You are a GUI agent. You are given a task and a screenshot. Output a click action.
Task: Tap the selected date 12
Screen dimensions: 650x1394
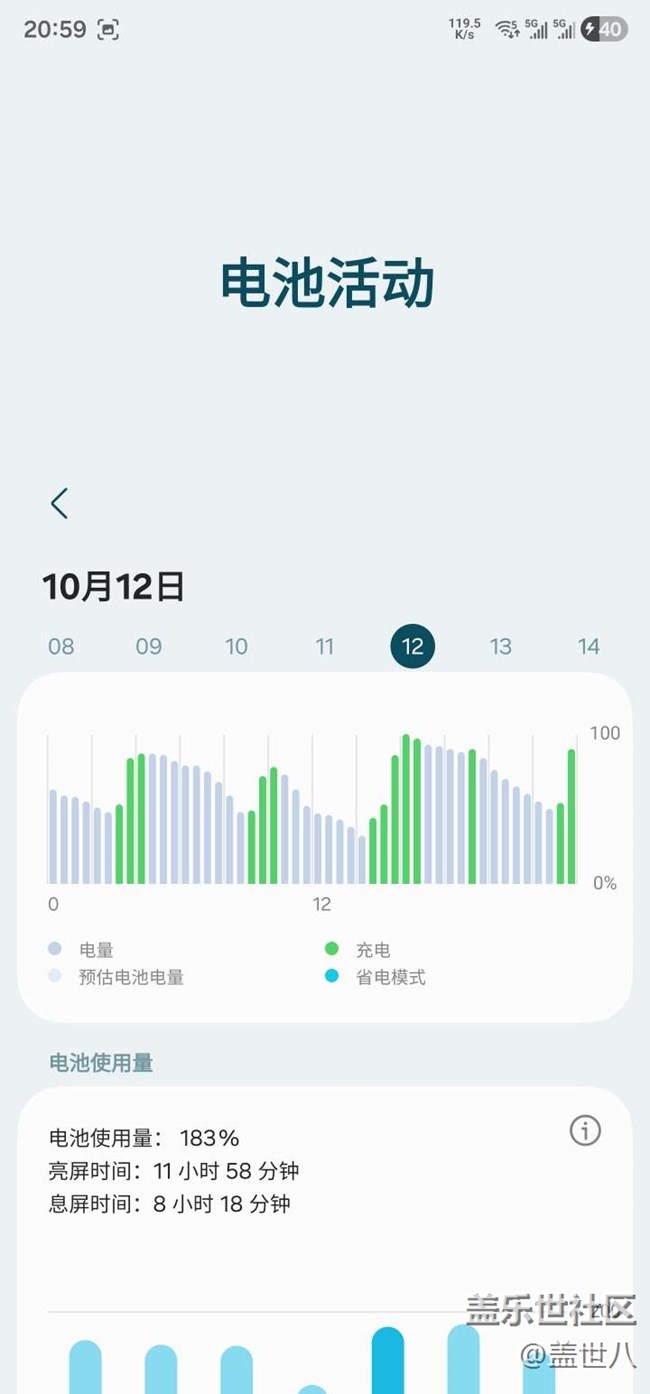(413, 646)
